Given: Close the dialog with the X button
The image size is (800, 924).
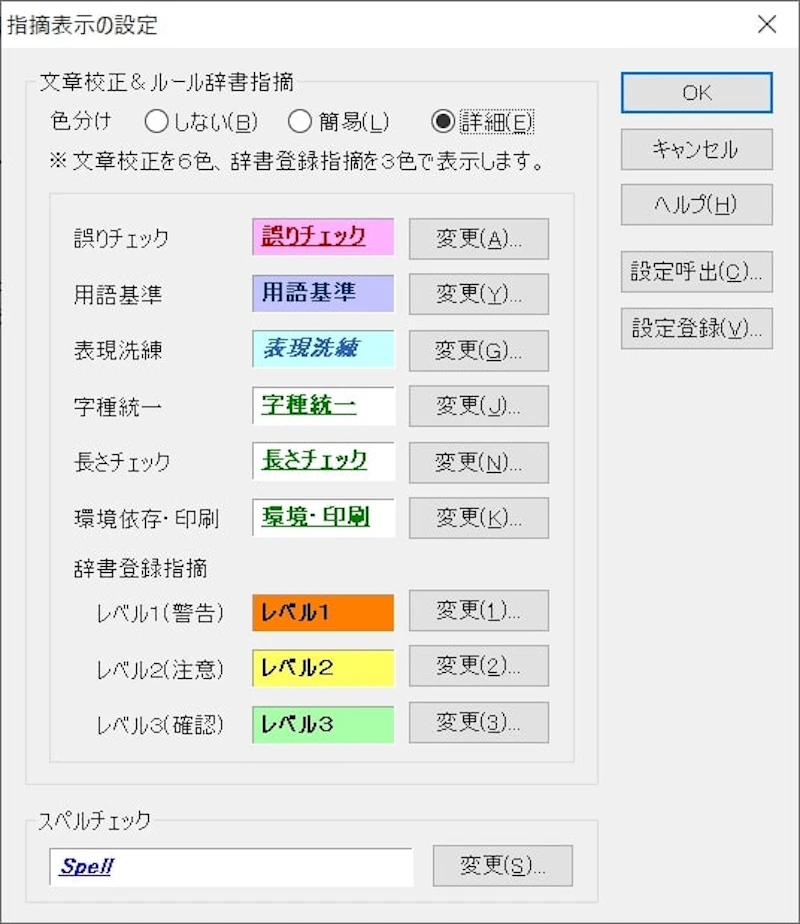Looking at the screenshot, I should pos(767,25).
